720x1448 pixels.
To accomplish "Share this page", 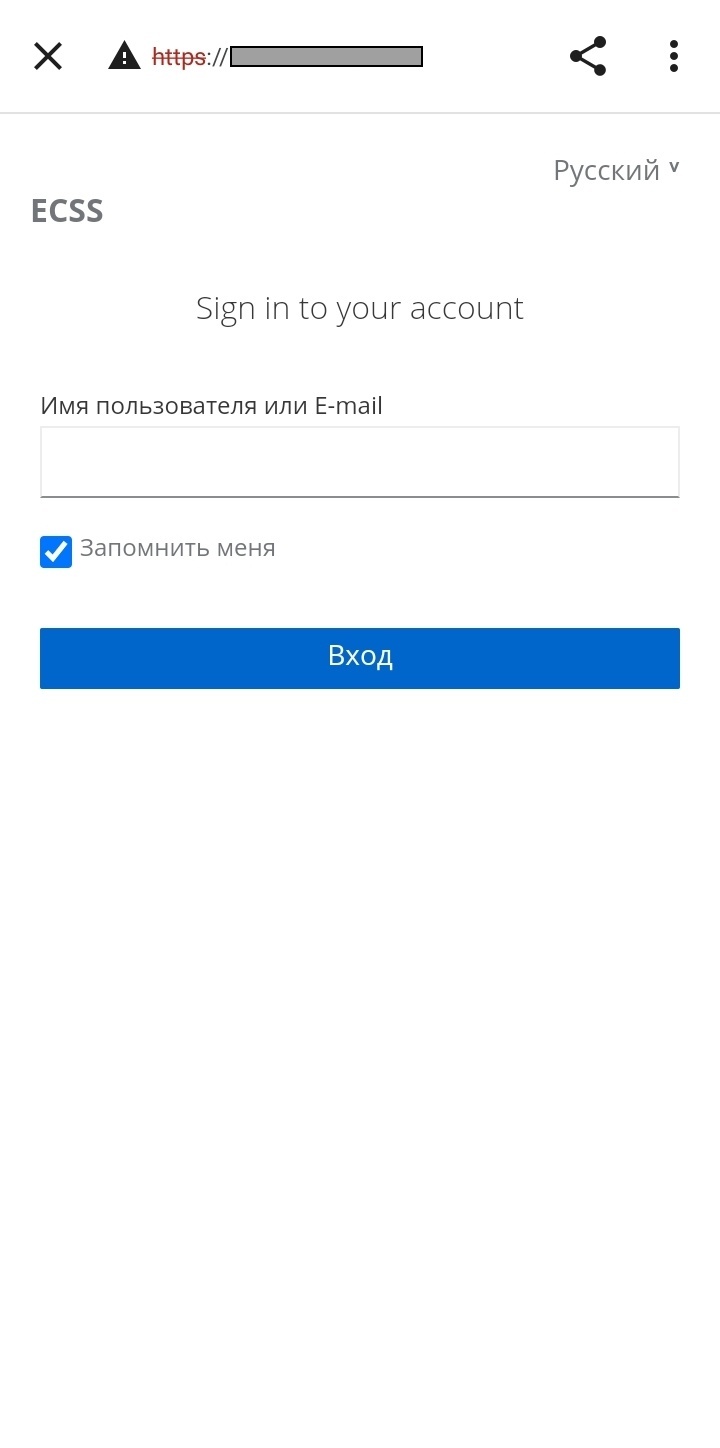I will 588,56.
